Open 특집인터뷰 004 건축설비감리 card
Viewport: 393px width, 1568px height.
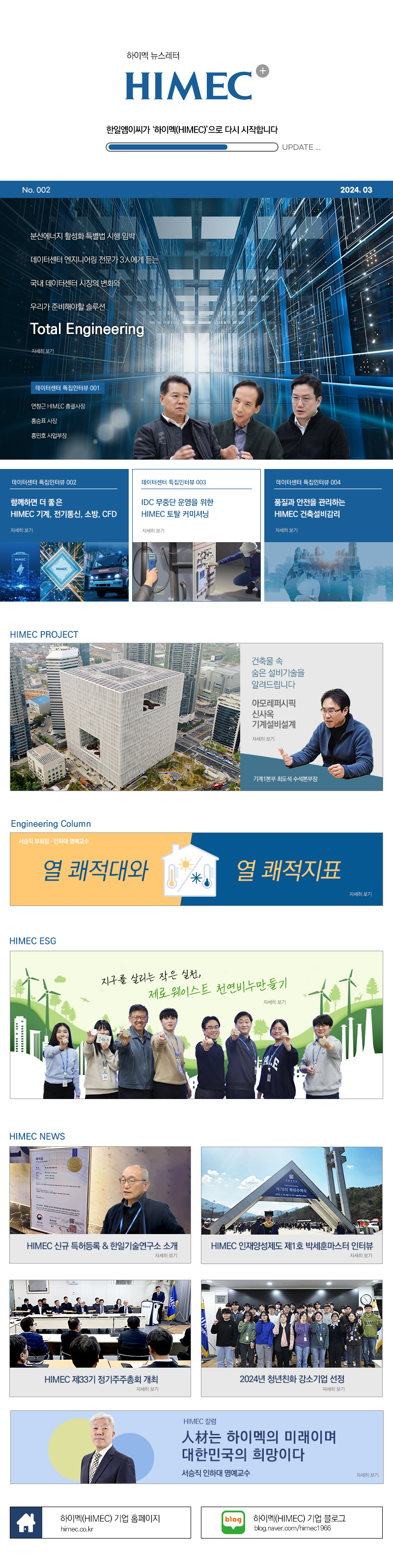329,534
